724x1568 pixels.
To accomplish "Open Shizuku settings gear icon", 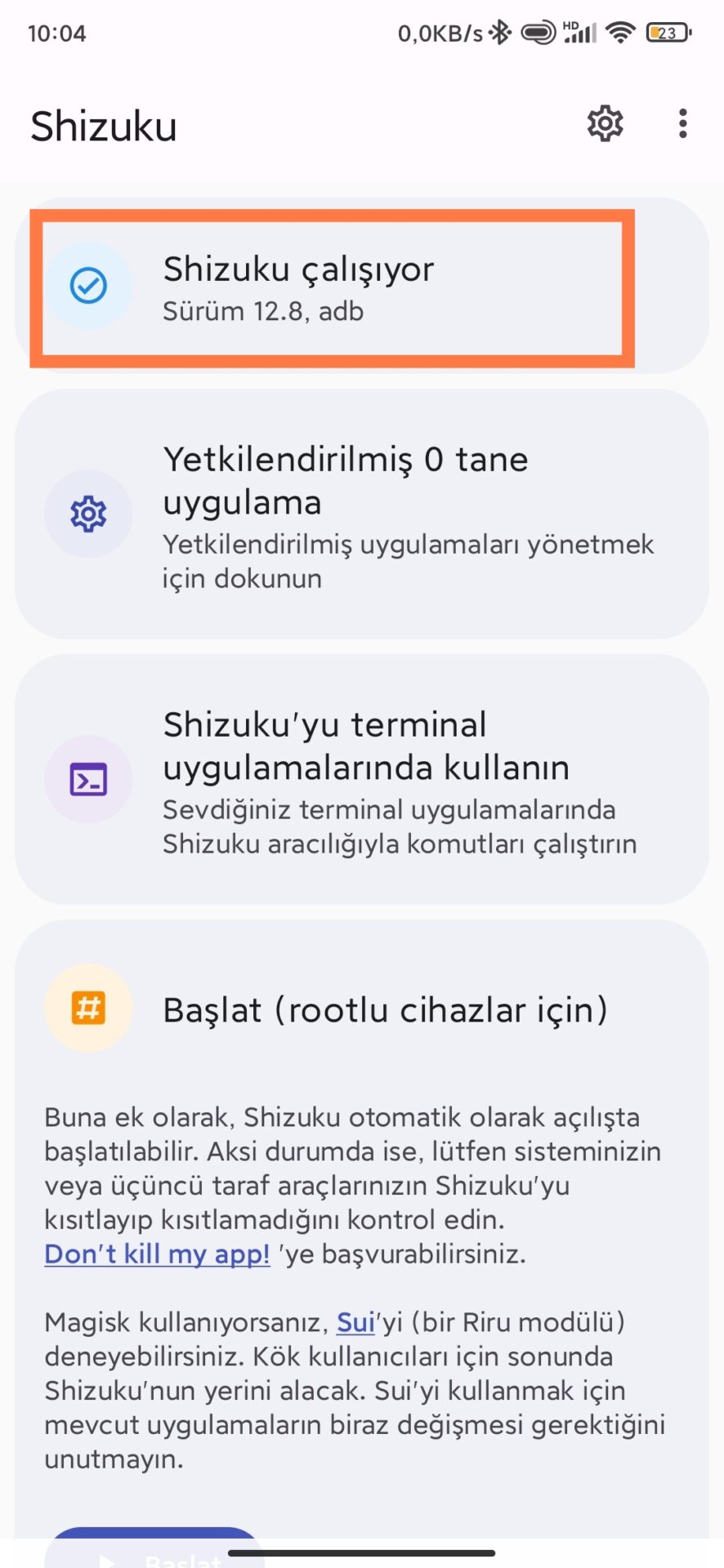I will point(605,124).
